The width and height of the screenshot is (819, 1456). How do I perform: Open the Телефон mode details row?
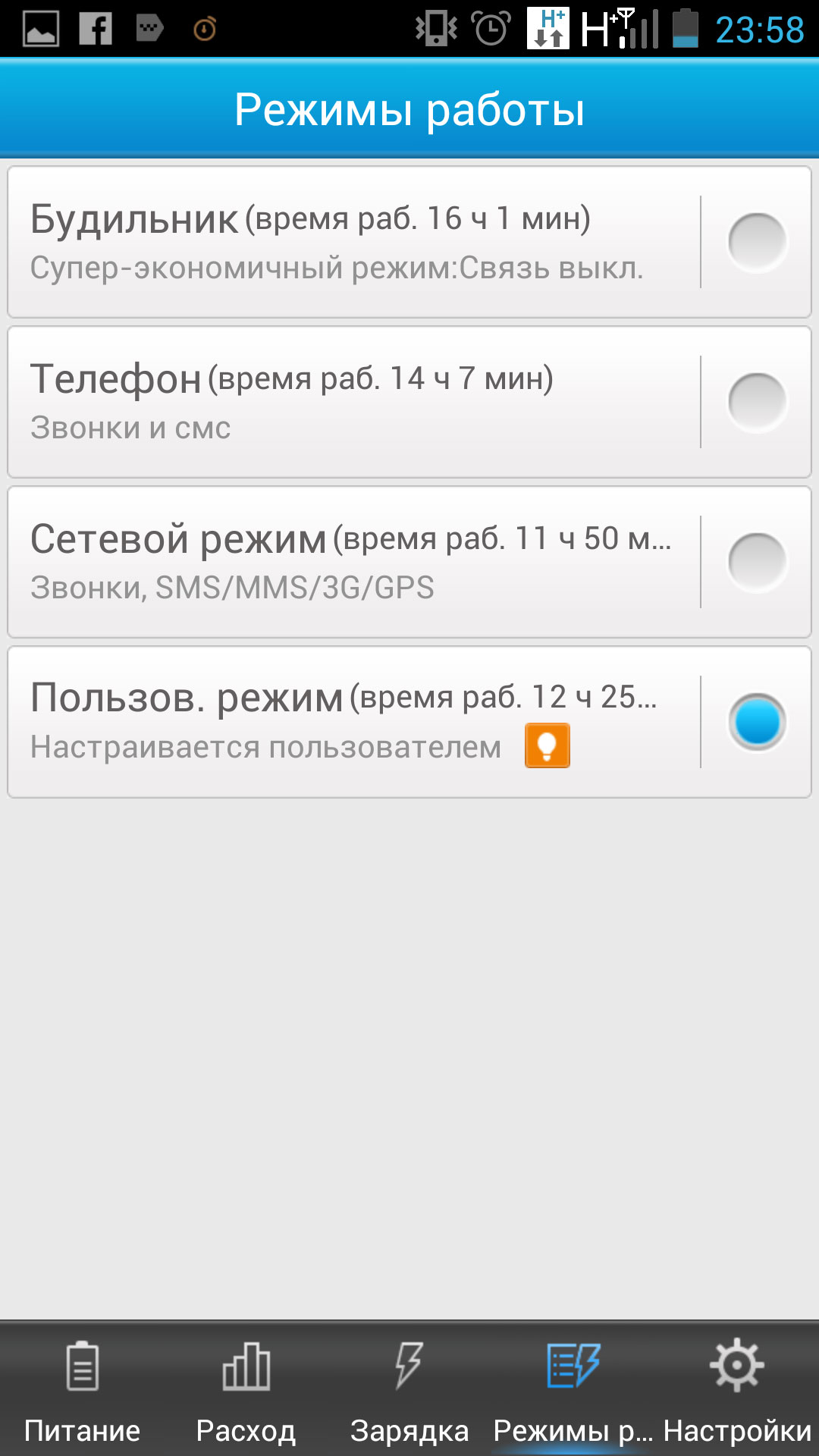click(353, 403)
